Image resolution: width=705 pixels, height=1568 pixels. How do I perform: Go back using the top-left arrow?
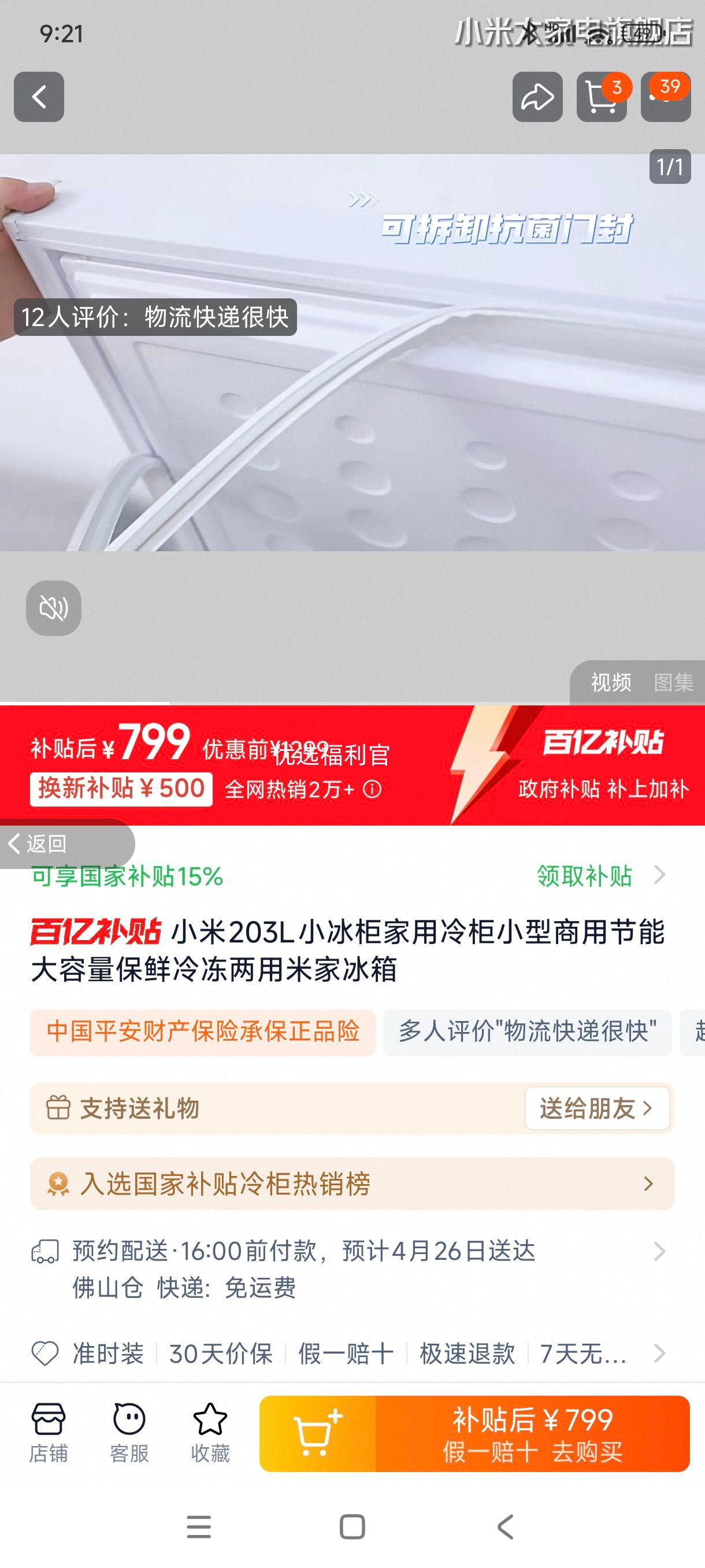click(39, 97)
